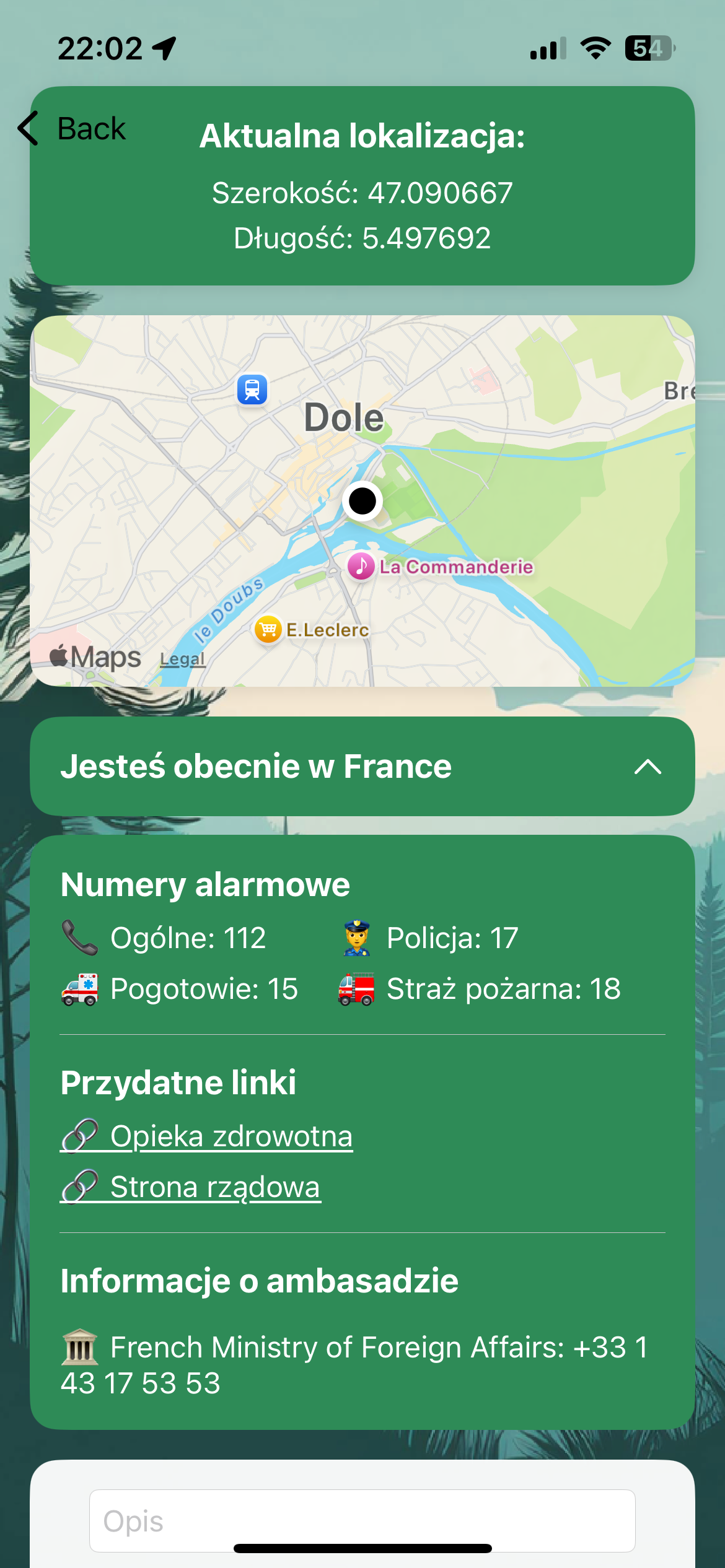
Task: Expand details under Numery alarmowe section
Action: coord(204,886)
